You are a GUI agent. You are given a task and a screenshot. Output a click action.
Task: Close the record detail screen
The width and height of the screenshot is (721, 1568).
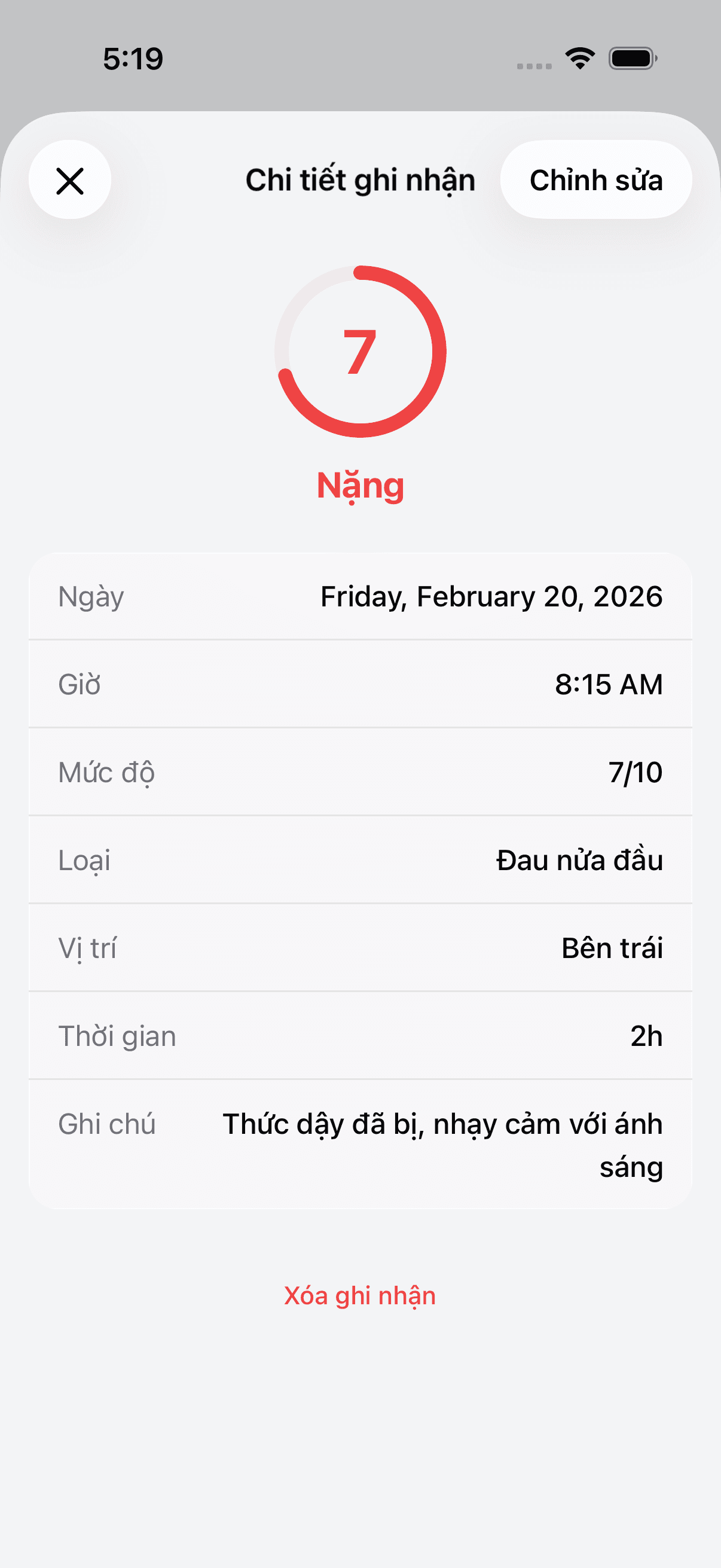69,179
